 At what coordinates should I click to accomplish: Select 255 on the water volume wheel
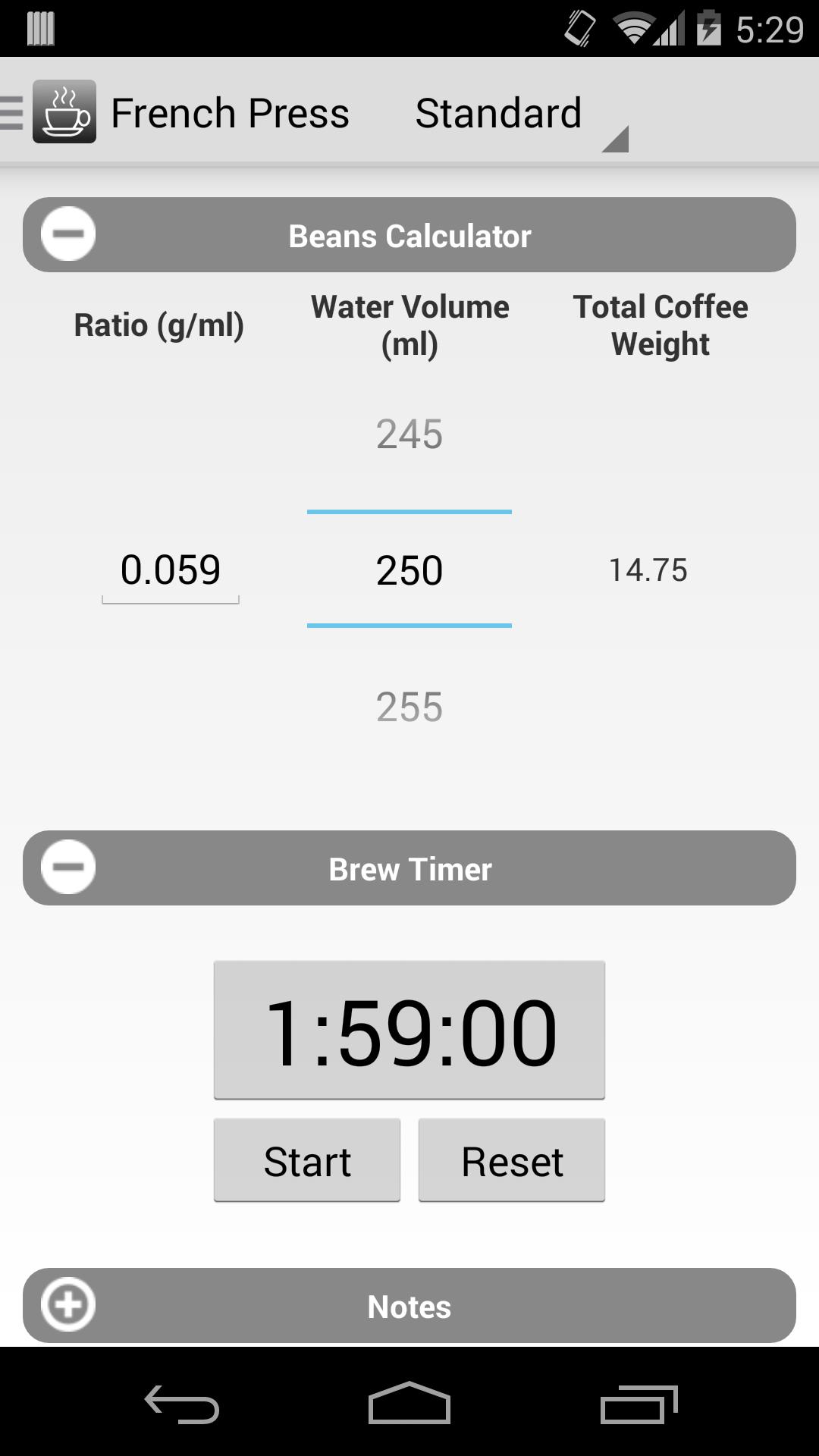coord(409,707)
